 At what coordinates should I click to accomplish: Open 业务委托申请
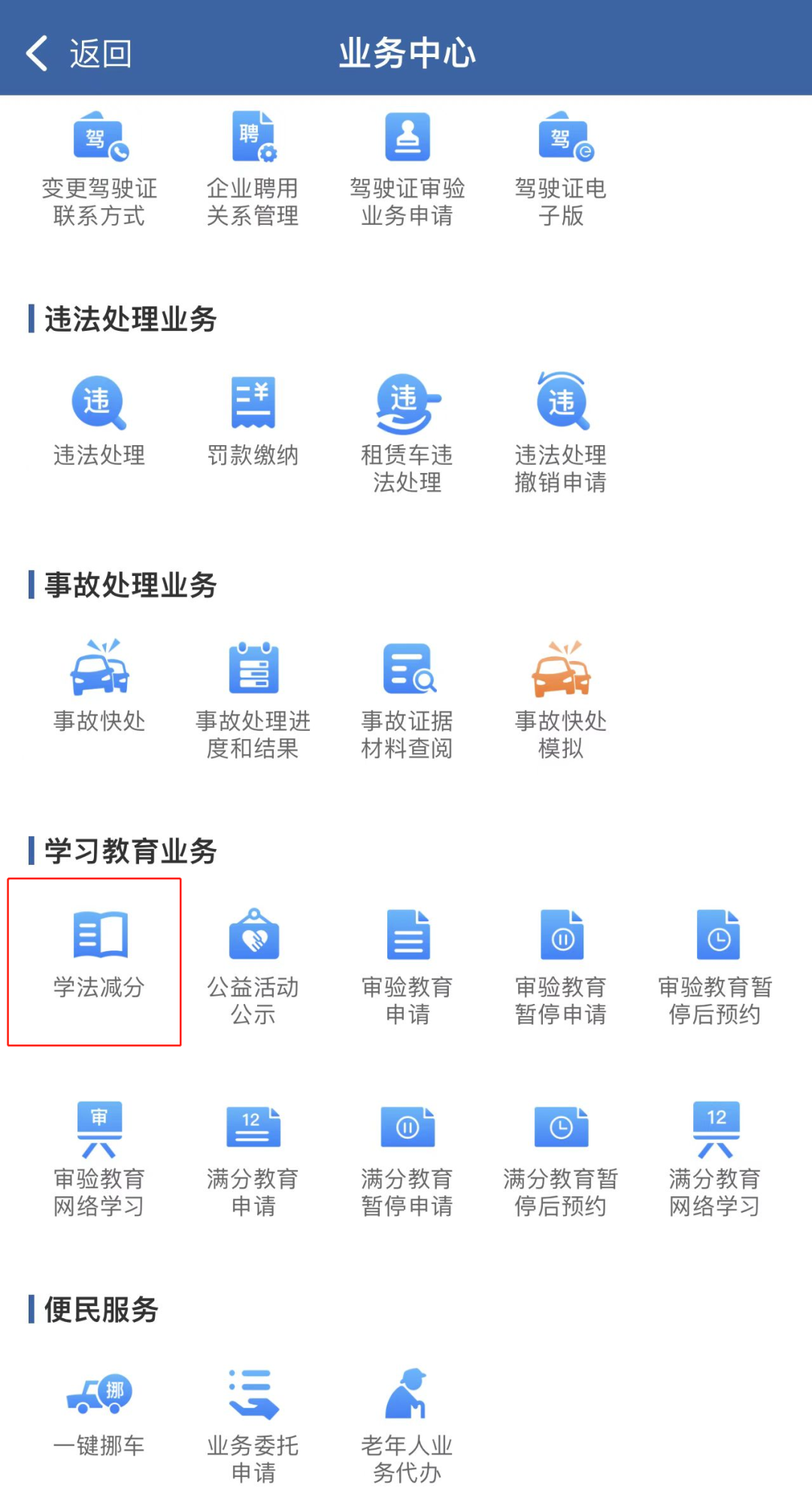click(x=253, y=1427)
